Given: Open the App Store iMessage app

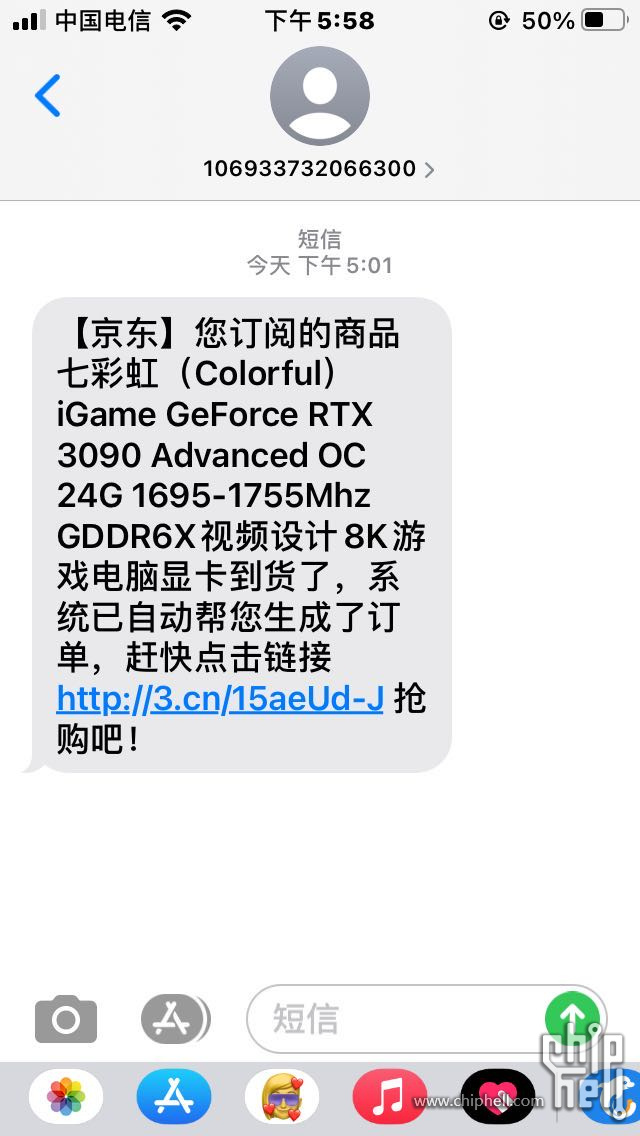Looking at the screenshot, I should pos(174,1097).
